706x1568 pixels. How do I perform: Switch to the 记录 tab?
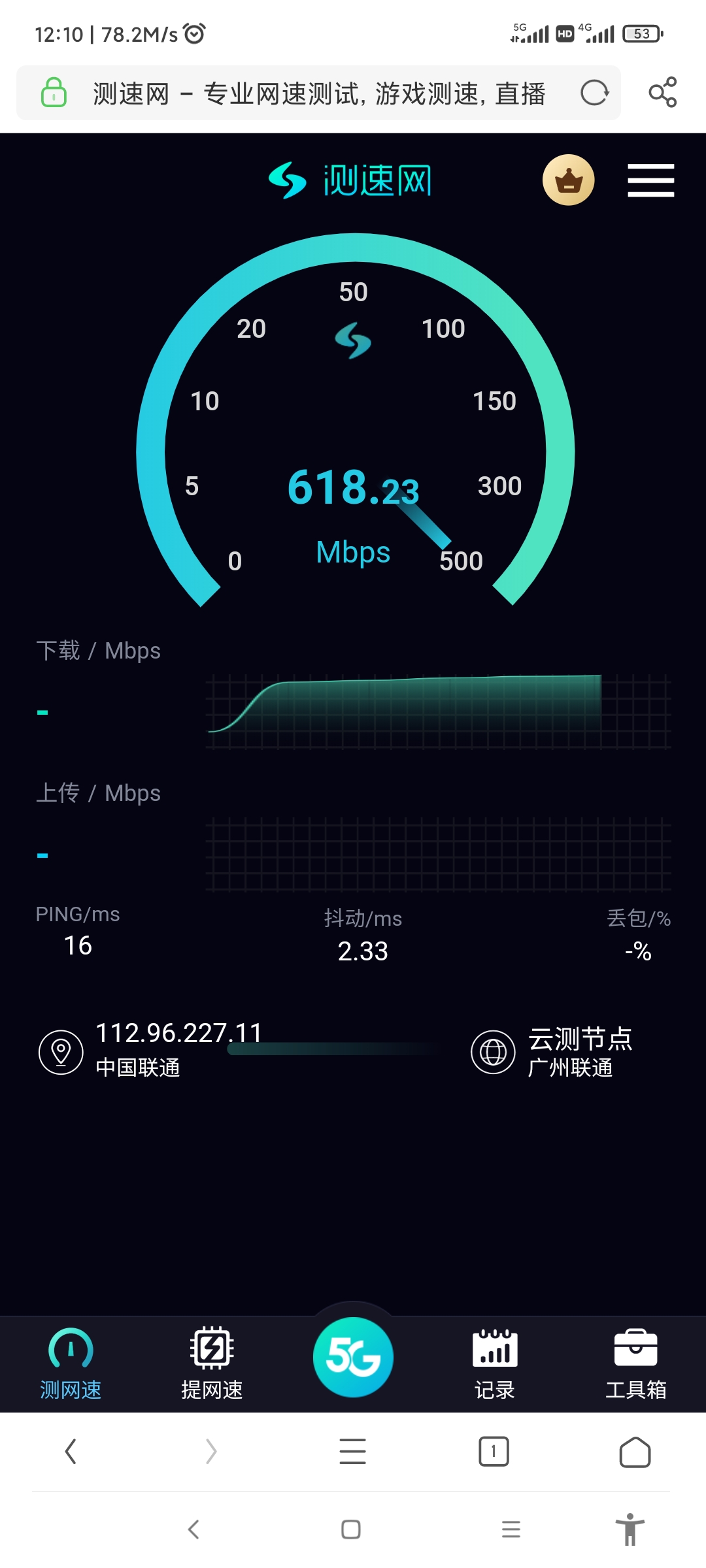pos(495,1364)
